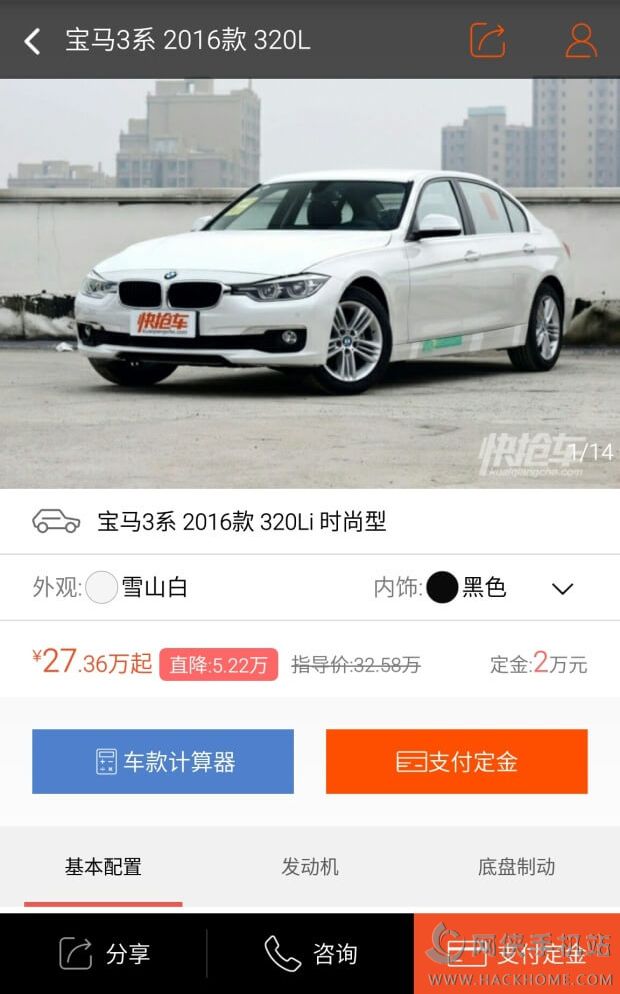Image resolution: width=620 pixels, height=994 pixels.
Task: Expand the exterior and interior color options
Action: coord(562,588)
